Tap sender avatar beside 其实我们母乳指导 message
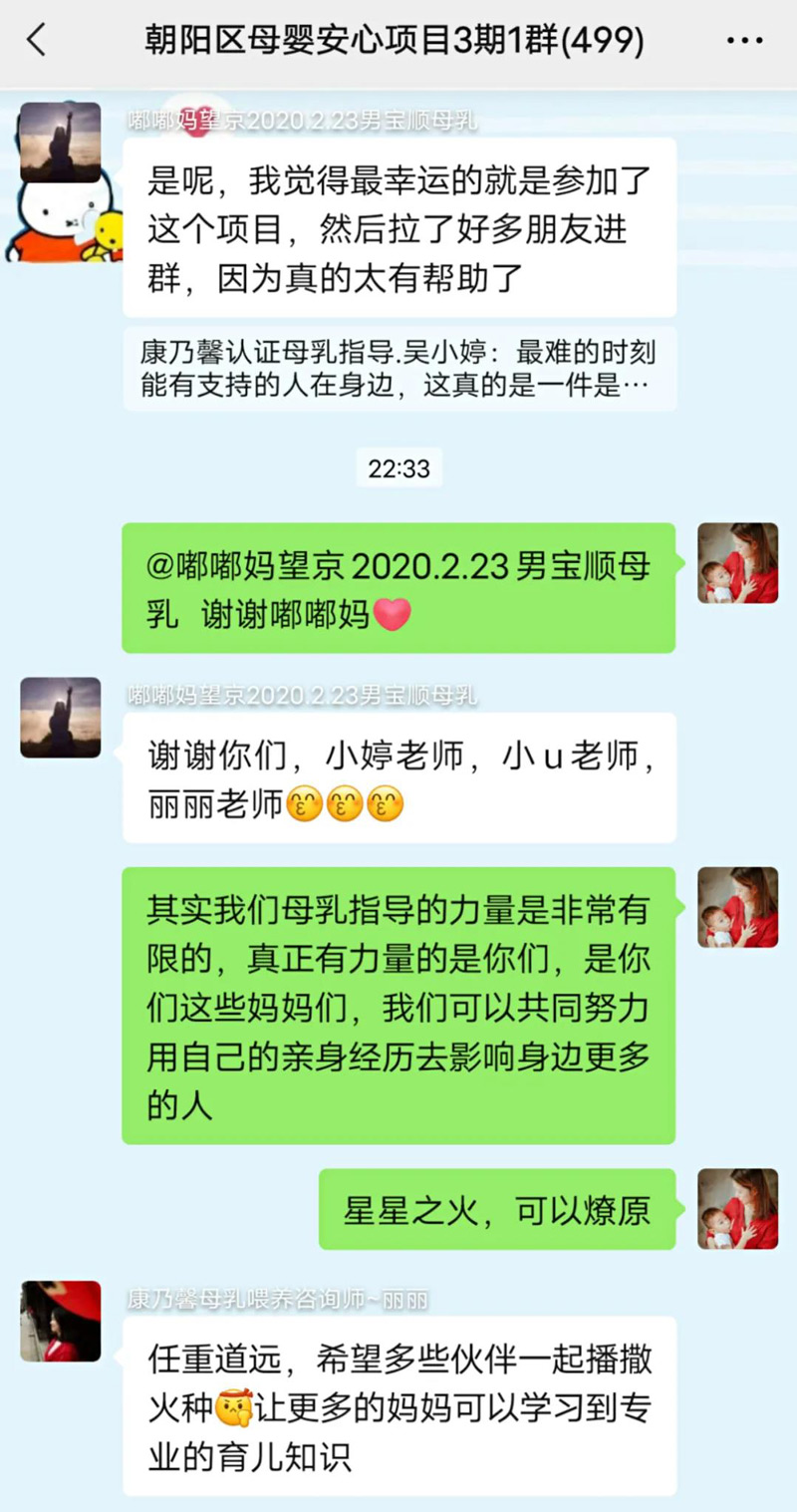The width and height of the screenshot is (797, 1512). pyautogui.click(x=737, y=907)
